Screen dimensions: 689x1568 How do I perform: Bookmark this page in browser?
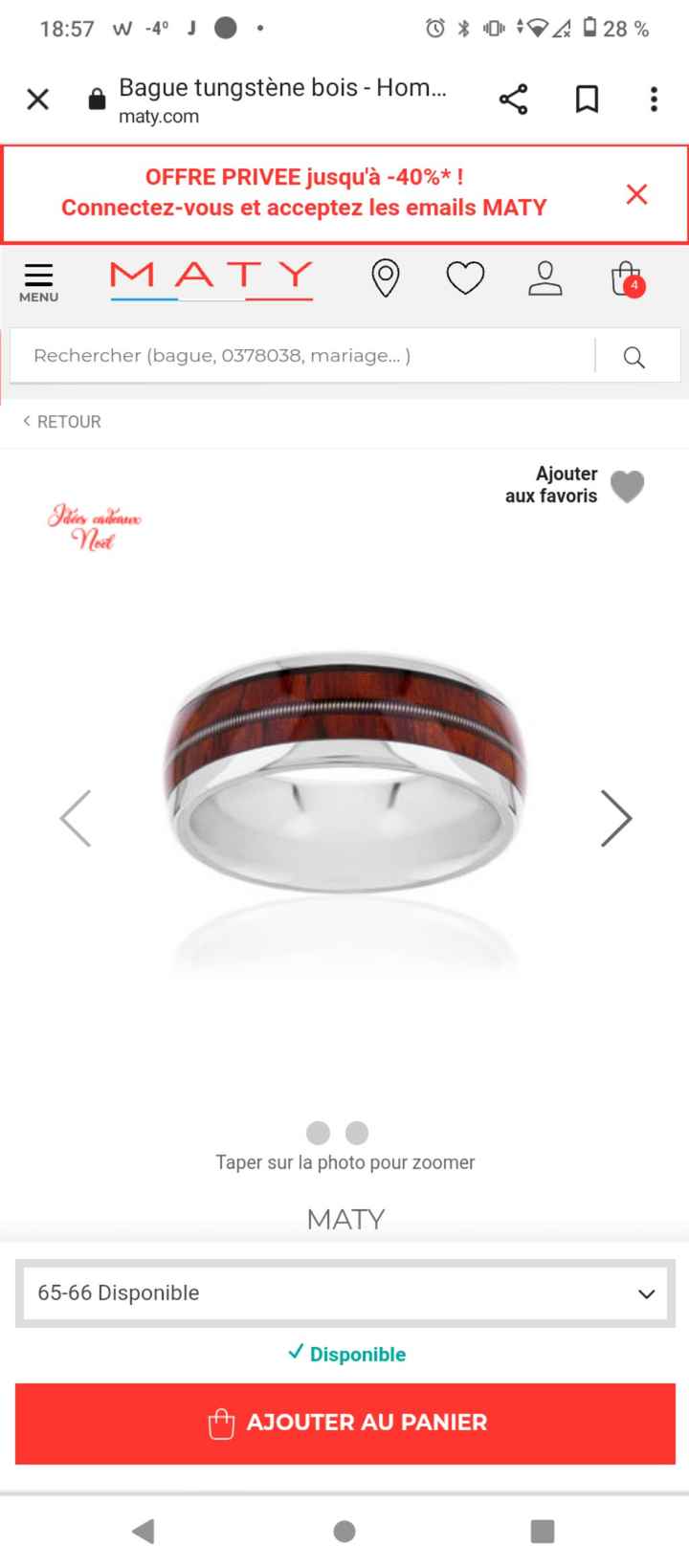pos(587,99)
